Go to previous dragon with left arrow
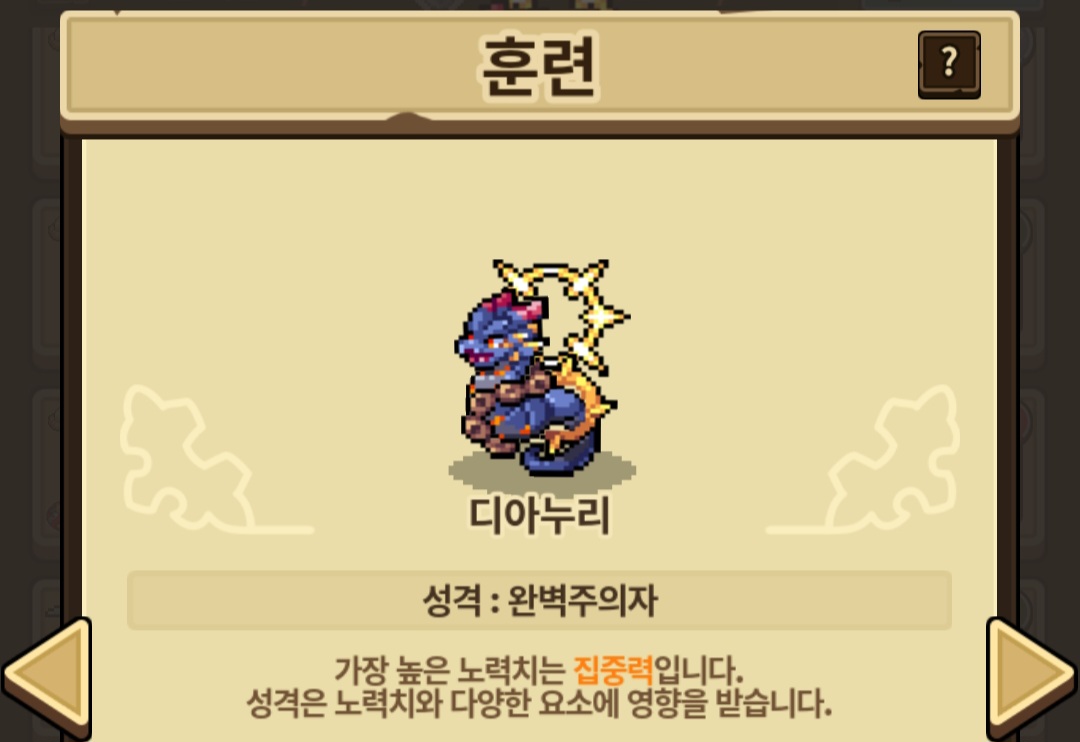Image resolution: width=1080 pixels, height=742 pixels. [46, 676]
